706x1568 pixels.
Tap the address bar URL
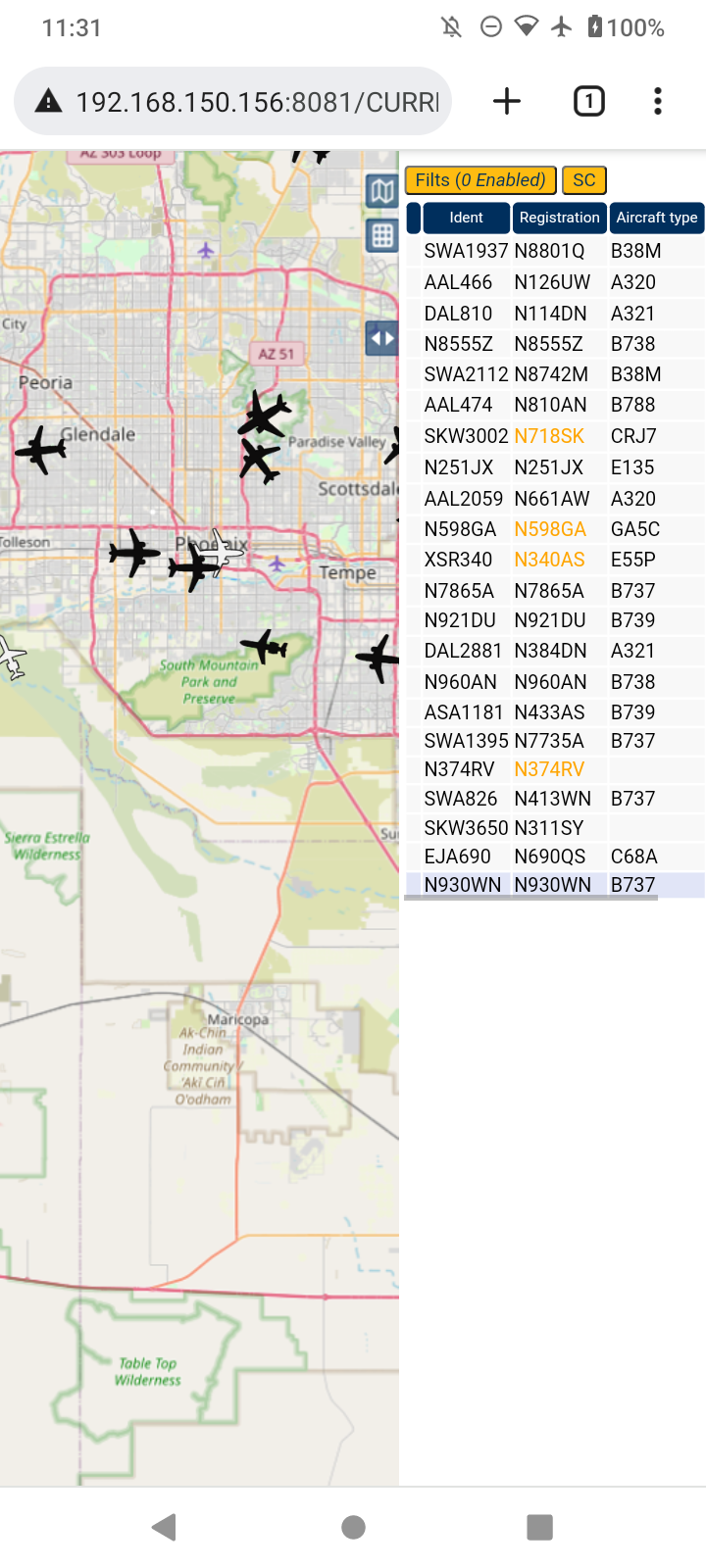click(257, 102)
